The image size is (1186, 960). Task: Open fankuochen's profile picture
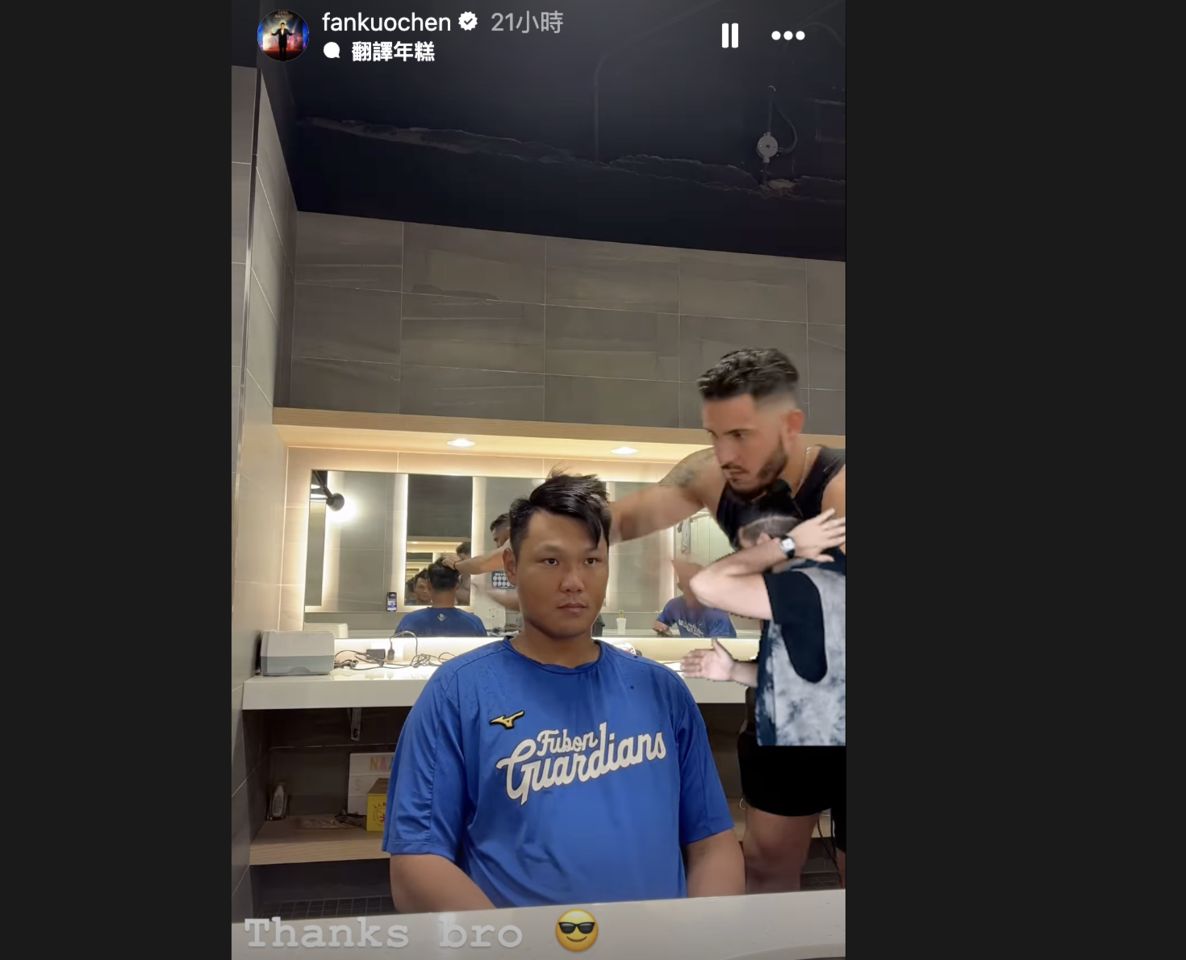pyautogui.click(x=283, y=35)
